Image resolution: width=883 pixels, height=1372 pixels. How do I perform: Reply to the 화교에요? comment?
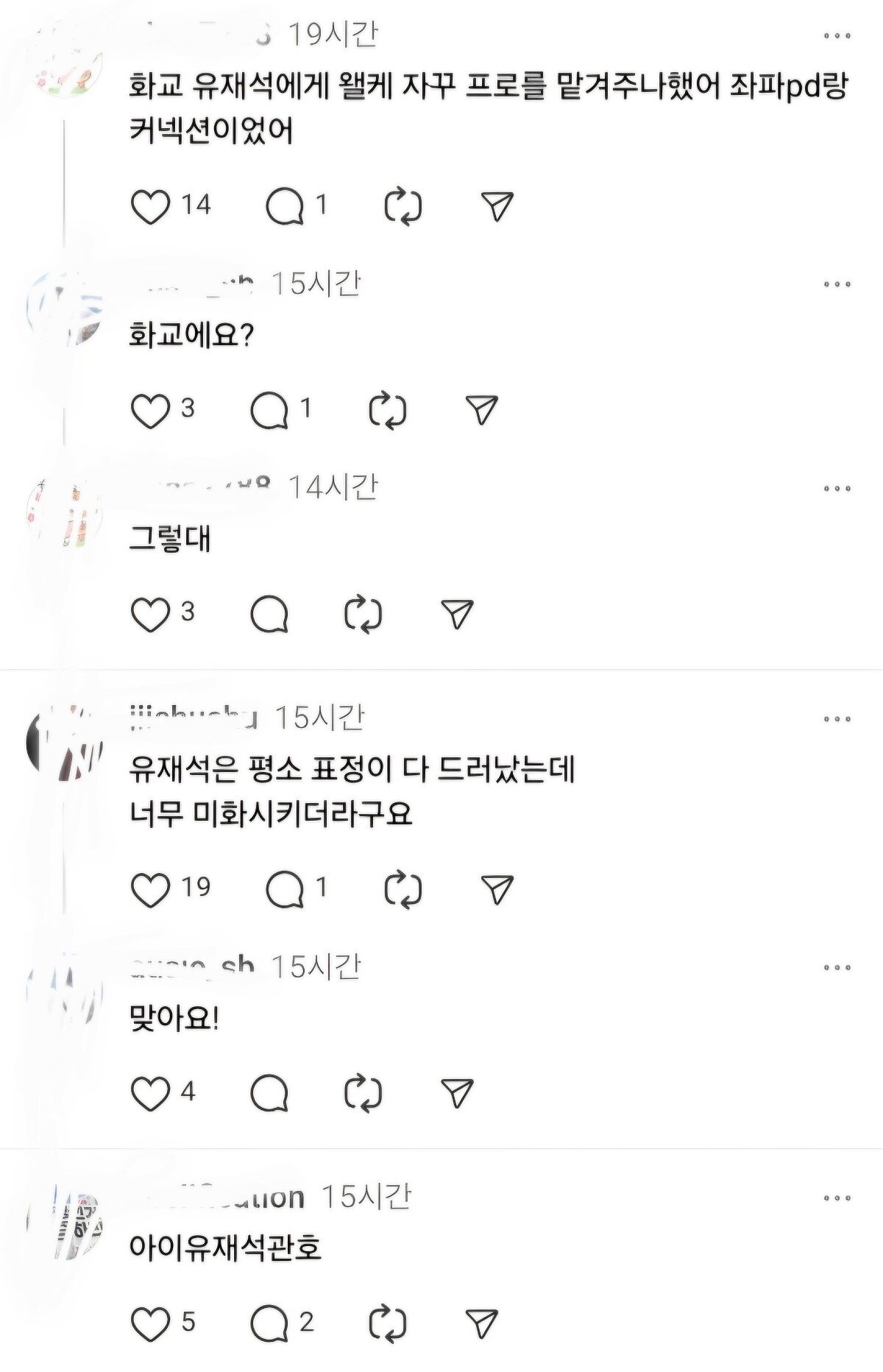[x=269, y=411]
